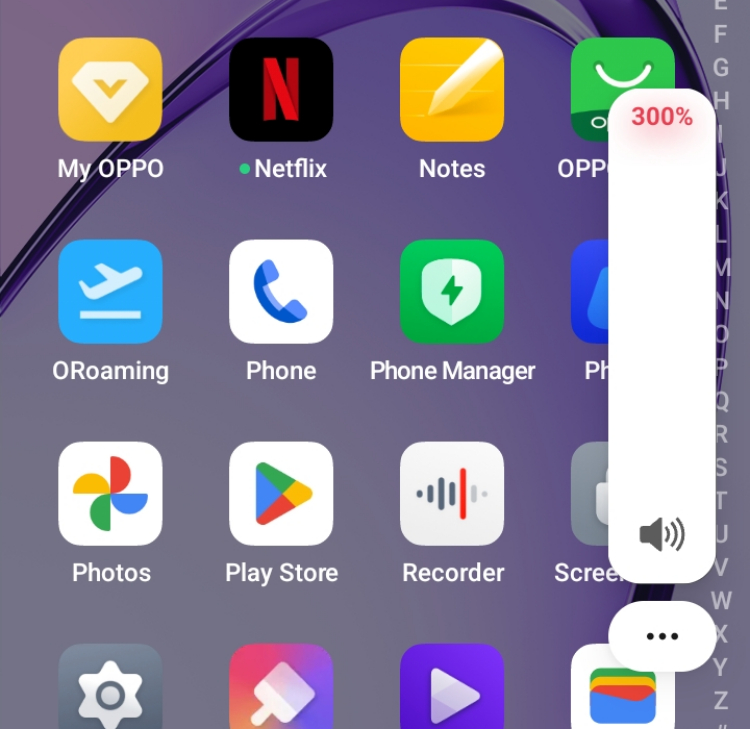750x729 pixels.
Task: Open Google Photos
Action: click(110, 494)
